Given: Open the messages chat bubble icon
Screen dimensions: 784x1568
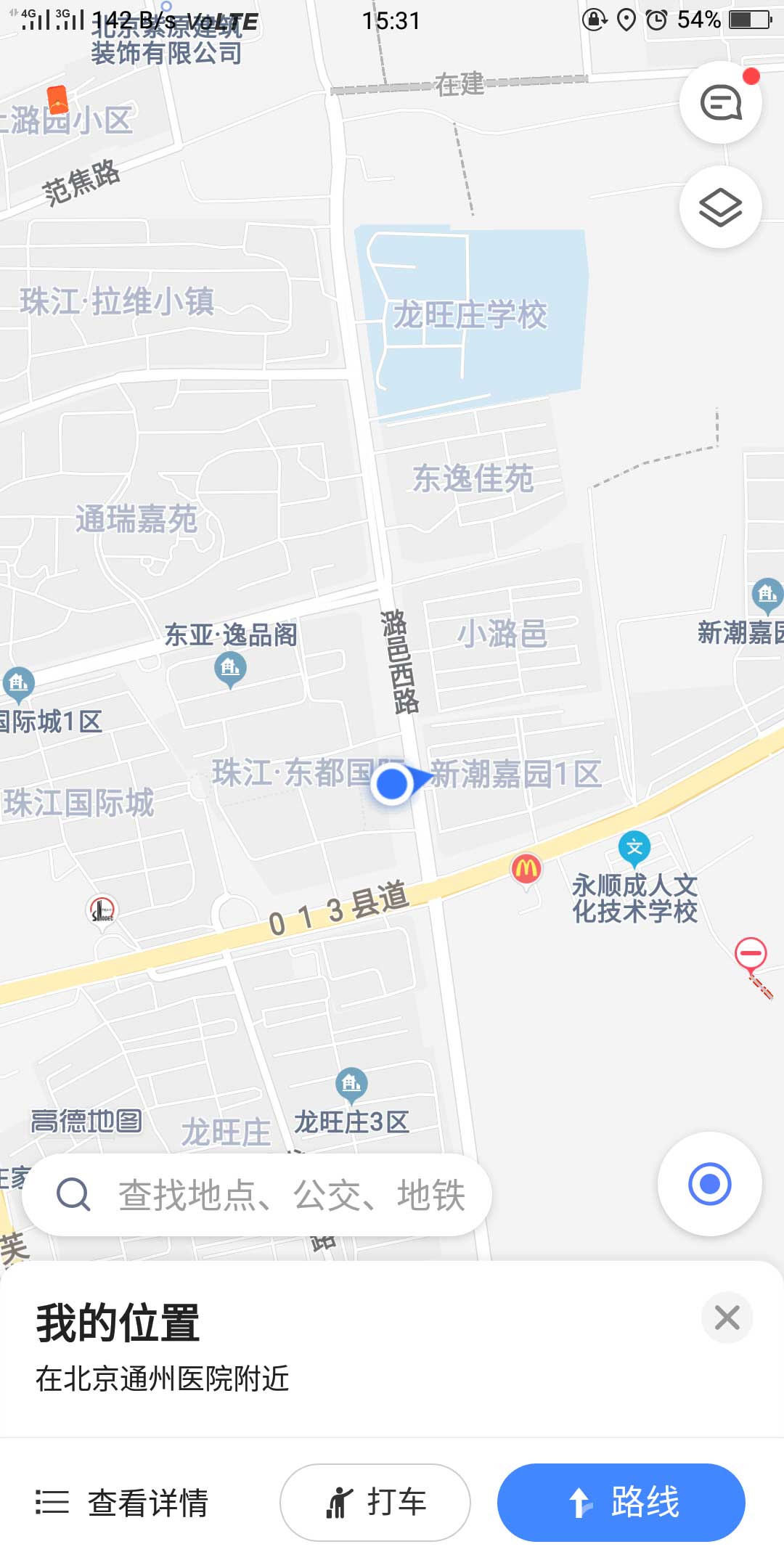Looking at the screenshot, I should [x=720, y=102].
